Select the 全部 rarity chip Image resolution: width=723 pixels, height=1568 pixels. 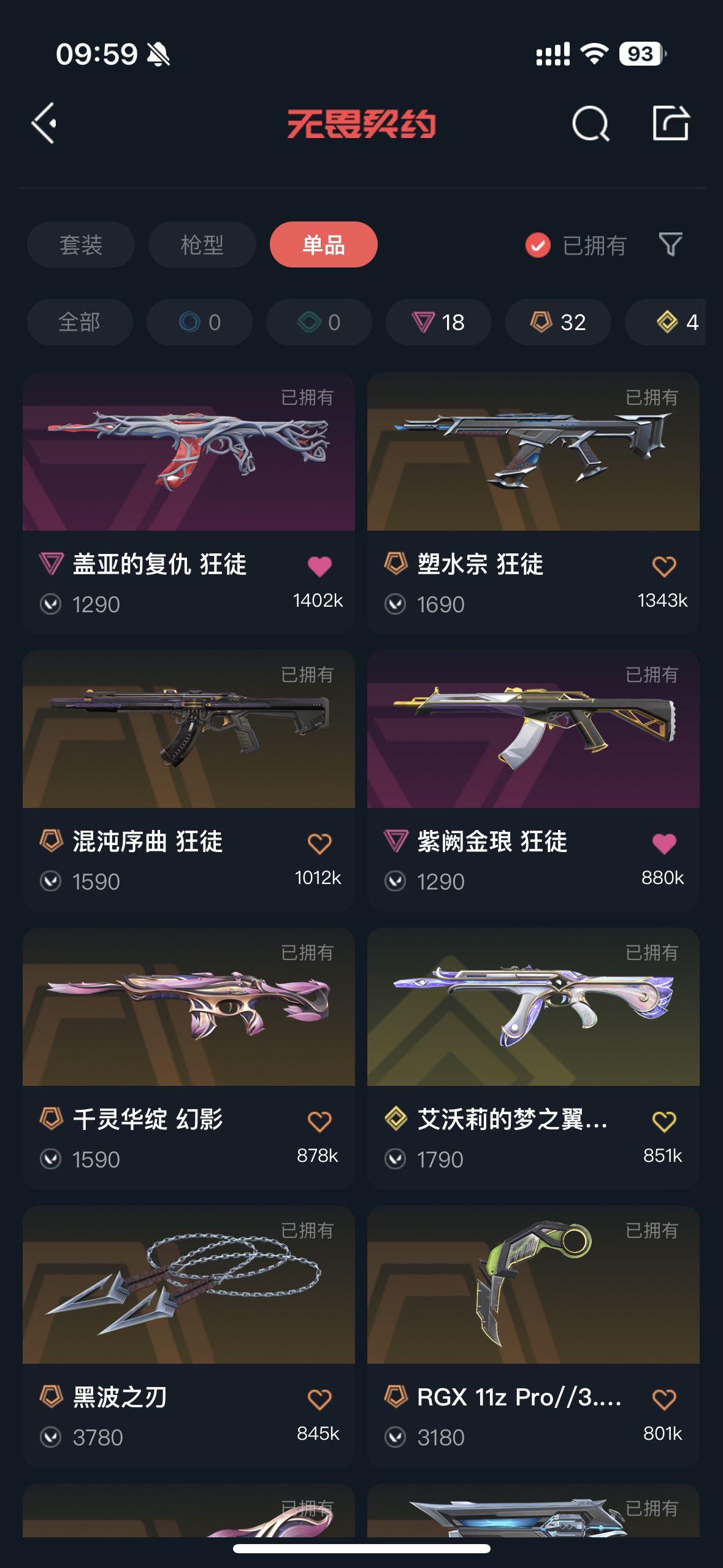(x=80, y=322)
